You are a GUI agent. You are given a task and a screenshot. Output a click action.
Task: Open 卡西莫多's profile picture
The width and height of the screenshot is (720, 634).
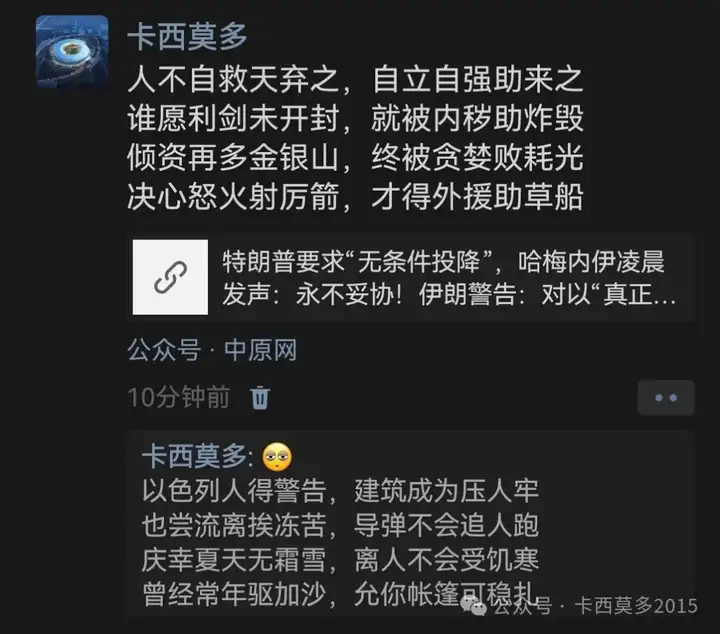(x=72, y=52)
